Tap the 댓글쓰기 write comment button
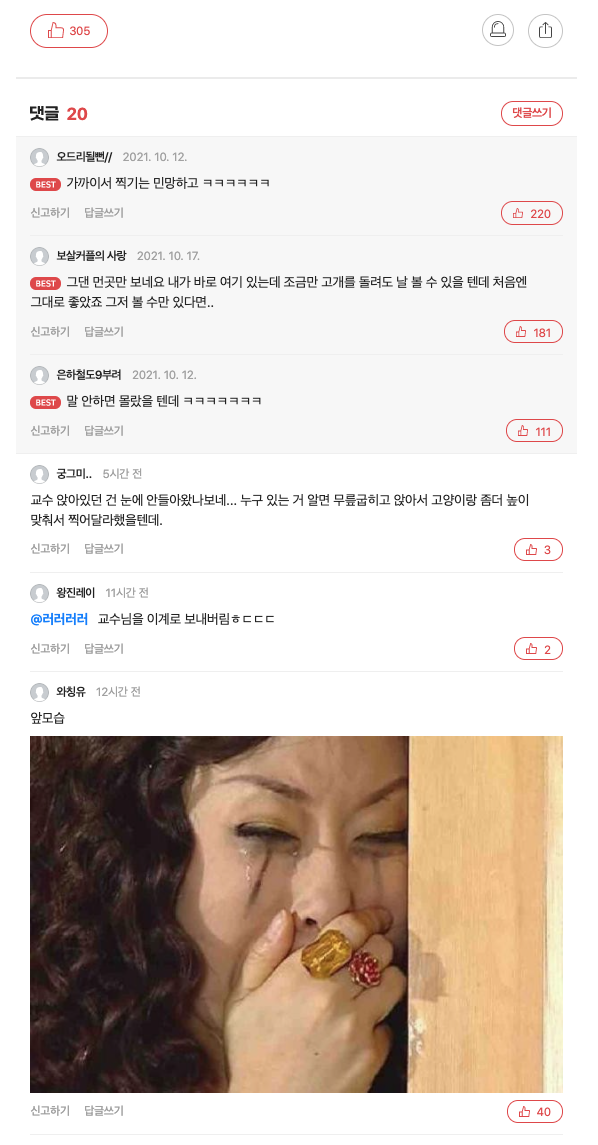The width and height of the screenshot is (598, 1145). coord(532,113)
